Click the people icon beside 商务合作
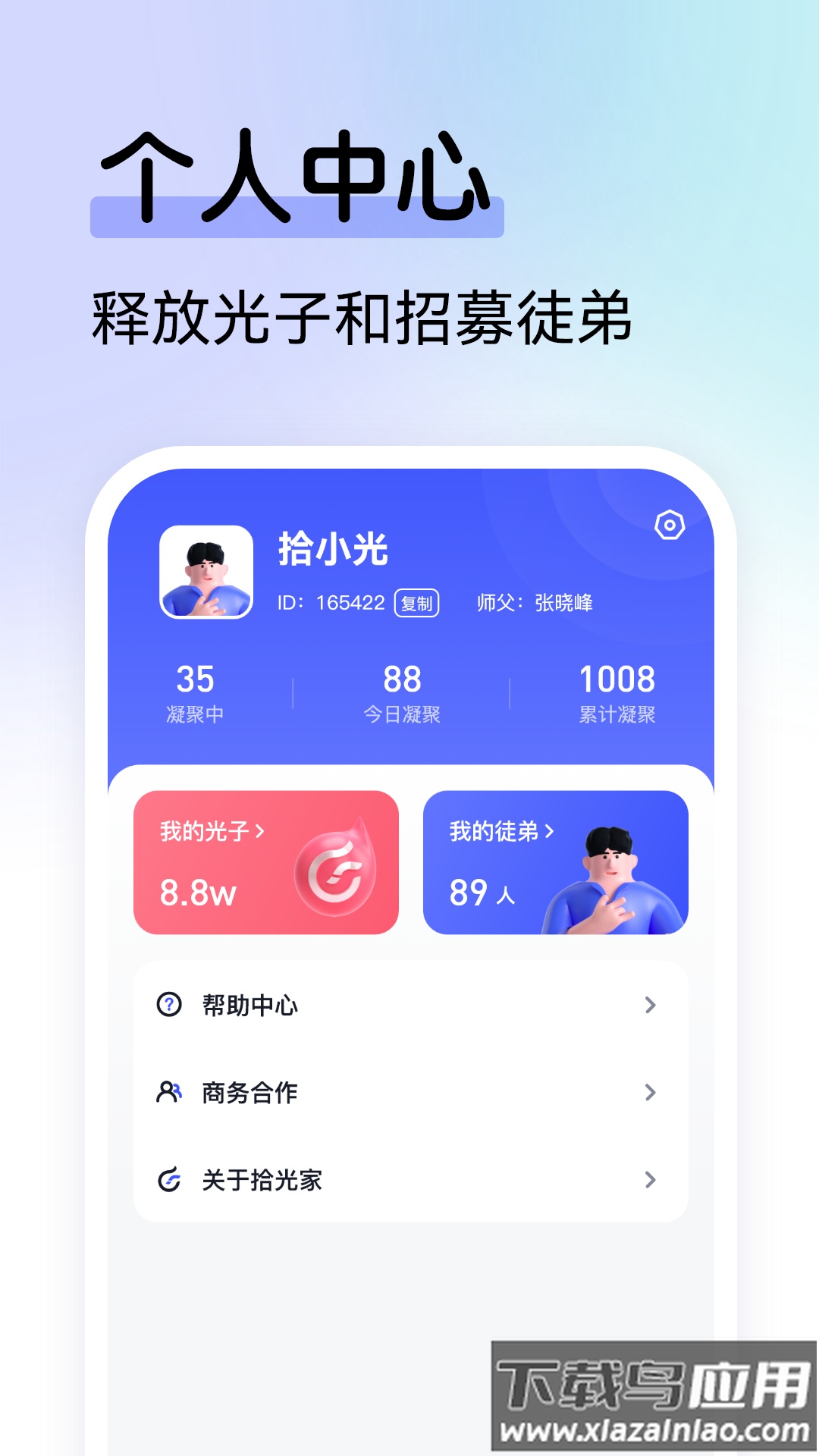819x1456 pixels. click(168, 1093)
